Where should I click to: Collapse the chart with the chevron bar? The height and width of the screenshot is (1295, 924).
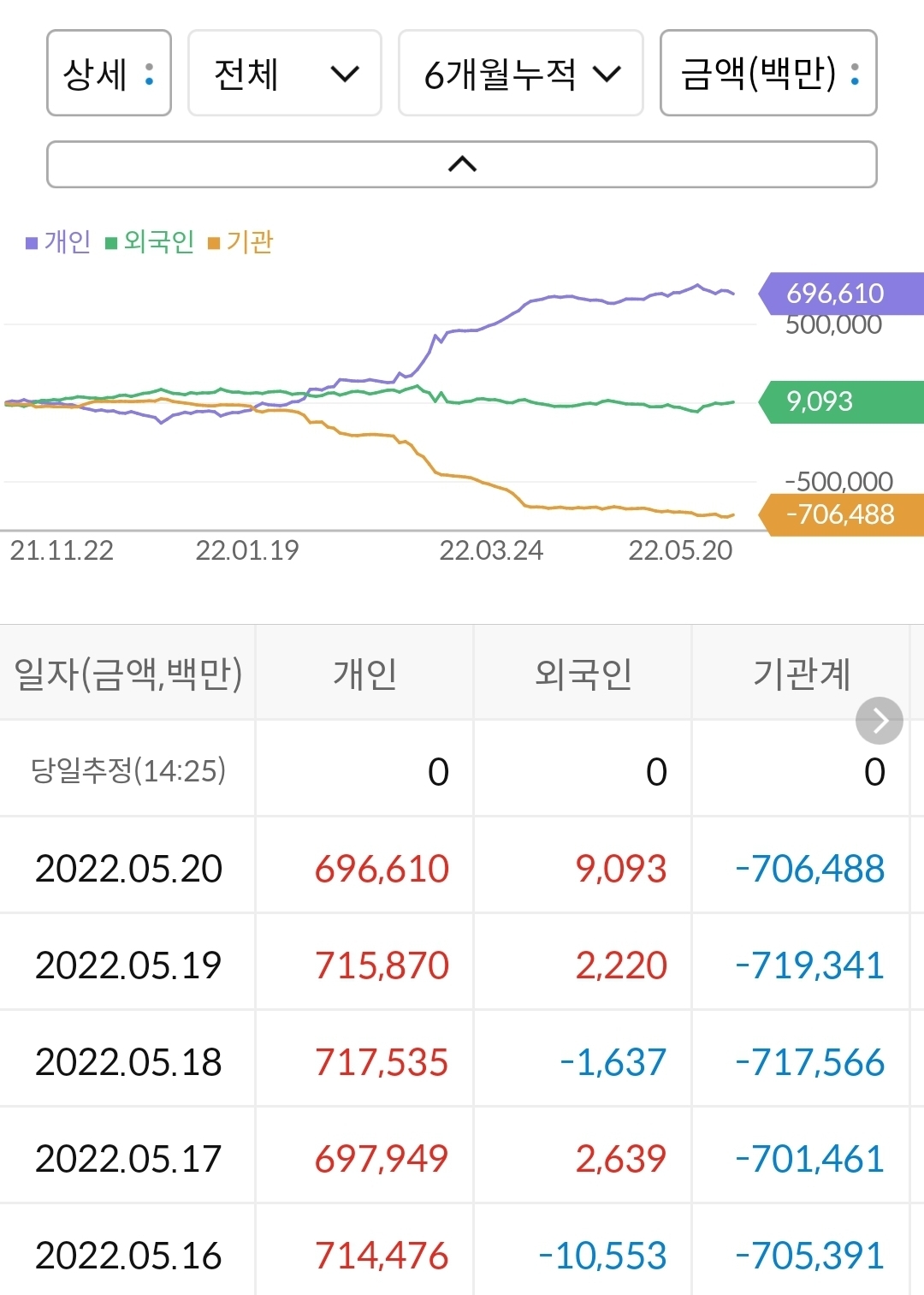pos(462,163)
